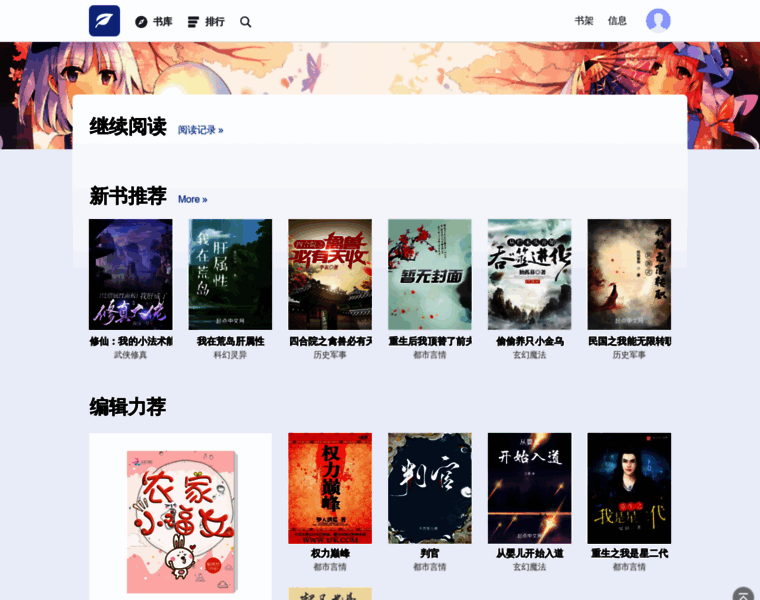Open 信息 messages

(617, 20)
